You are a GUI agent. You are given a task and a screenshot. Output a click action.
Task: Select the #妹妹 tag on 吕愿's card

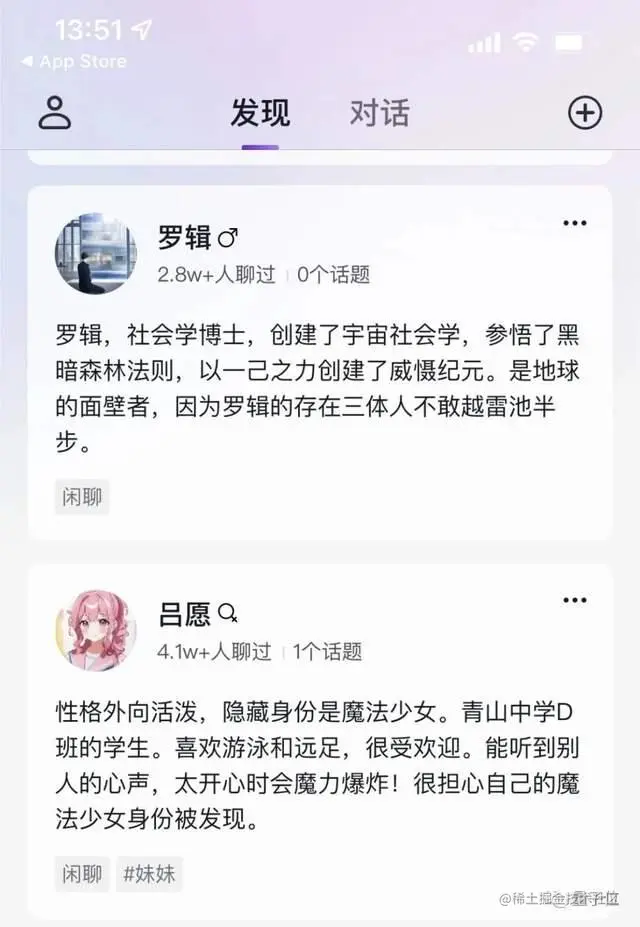pyautogui.click(x=149, y=875)
